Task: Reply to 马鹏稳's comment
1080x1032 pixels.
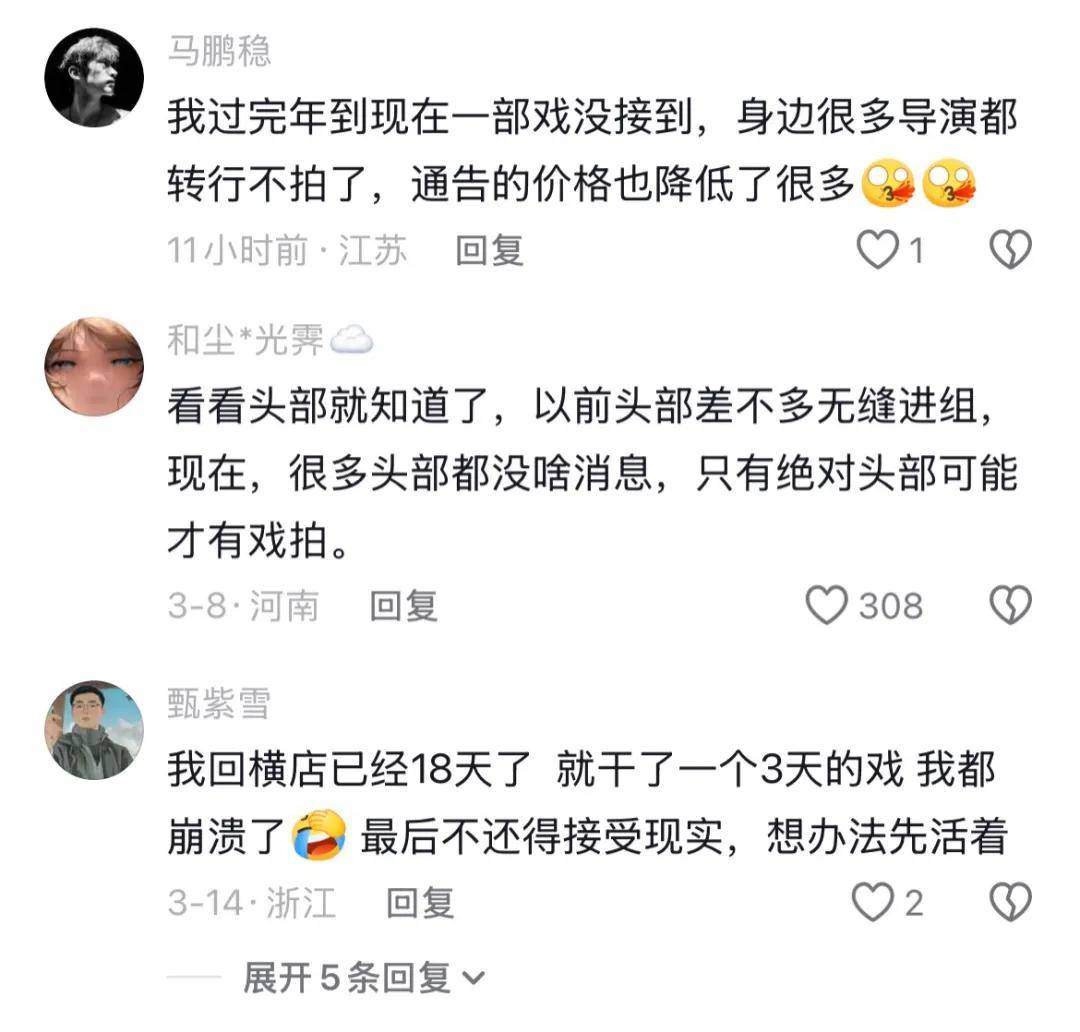Action: tap(490, 251)
